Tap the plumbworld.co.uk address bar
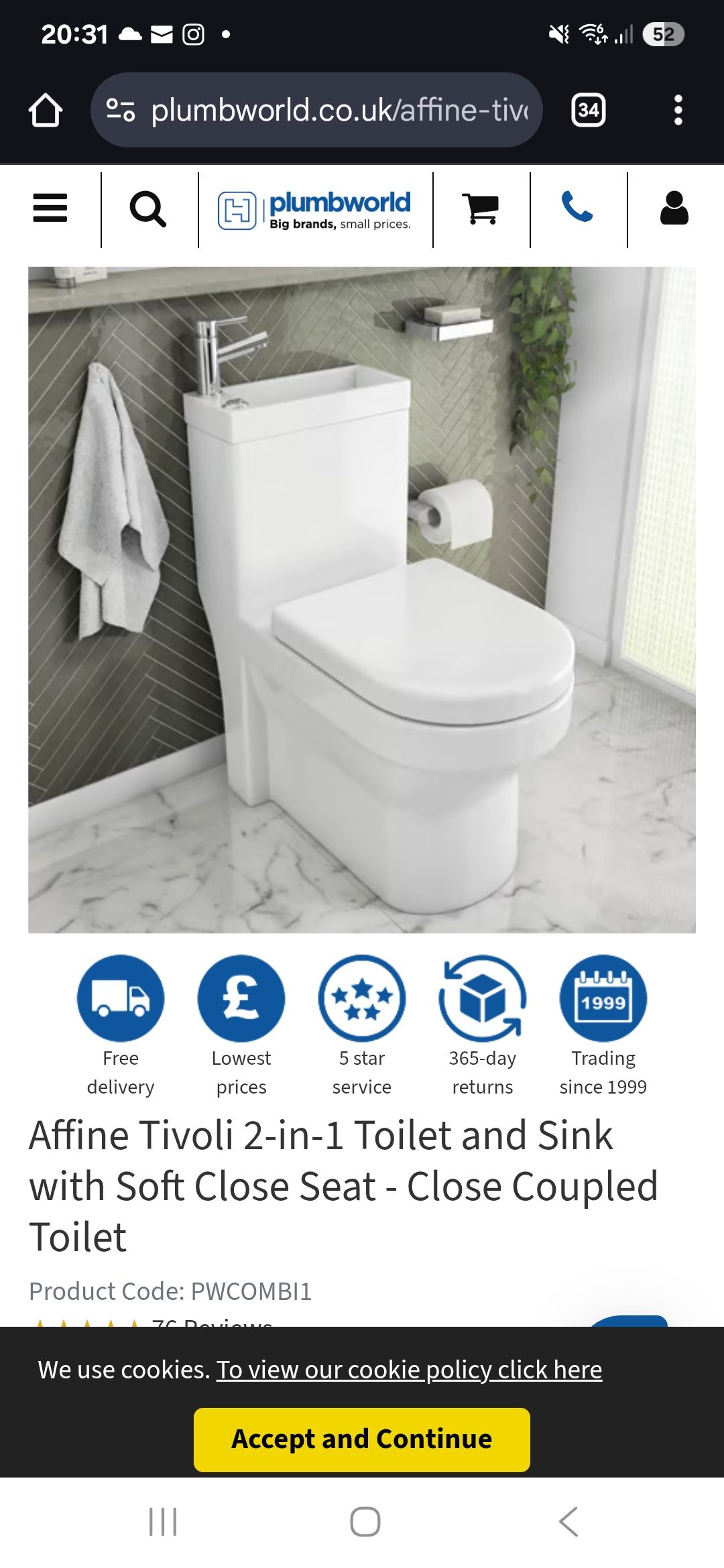724x1568 pixels. (x=328, y=111)
